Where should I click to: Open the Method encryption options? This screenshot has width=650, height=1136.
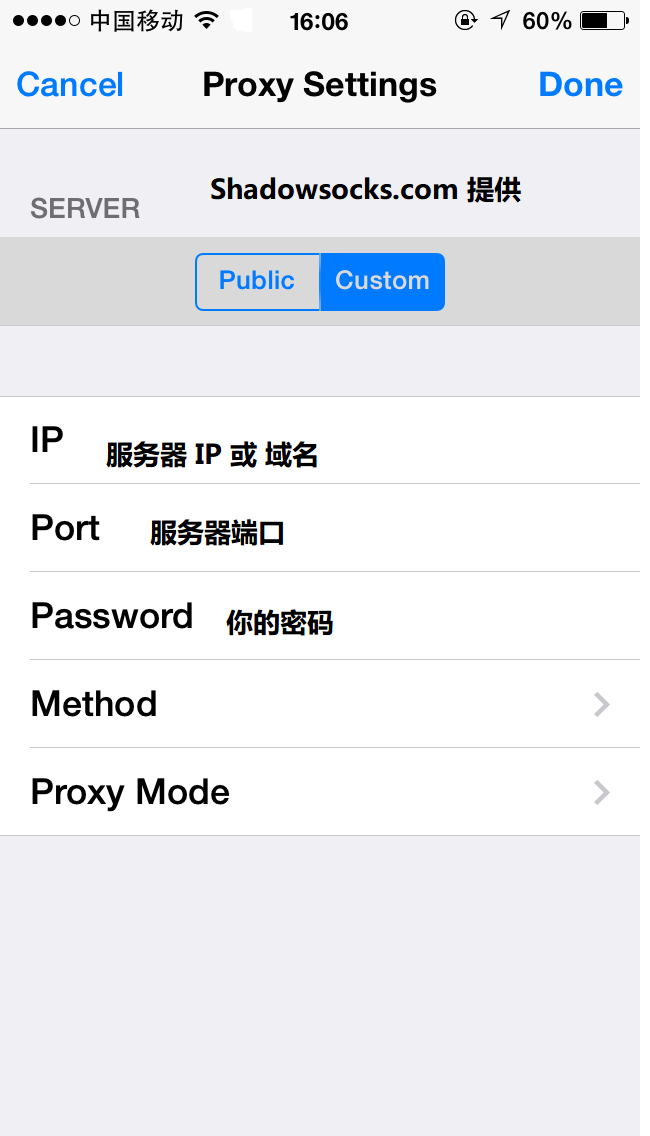pos(320,704)
